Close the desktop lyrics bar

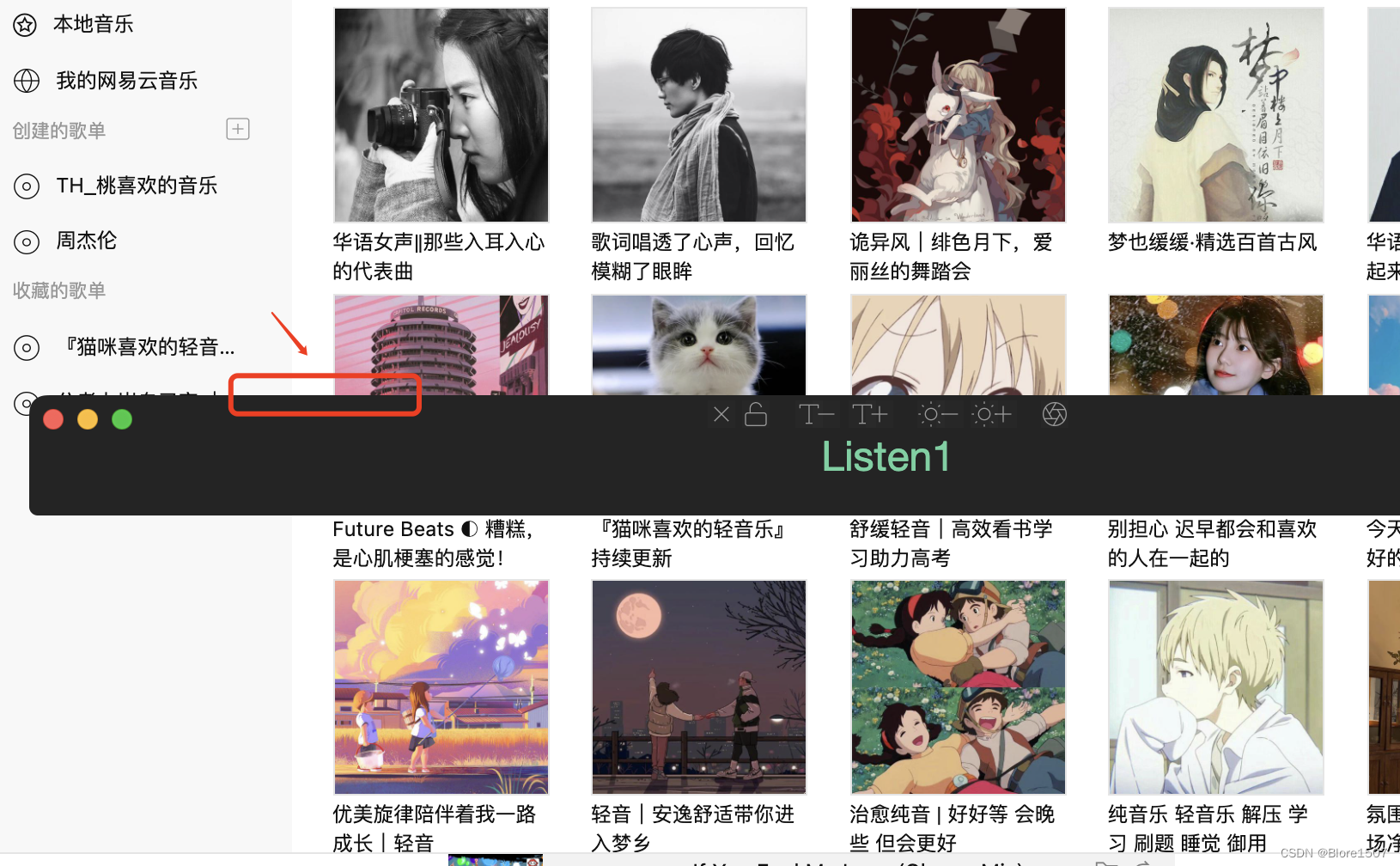coord(721,415)
